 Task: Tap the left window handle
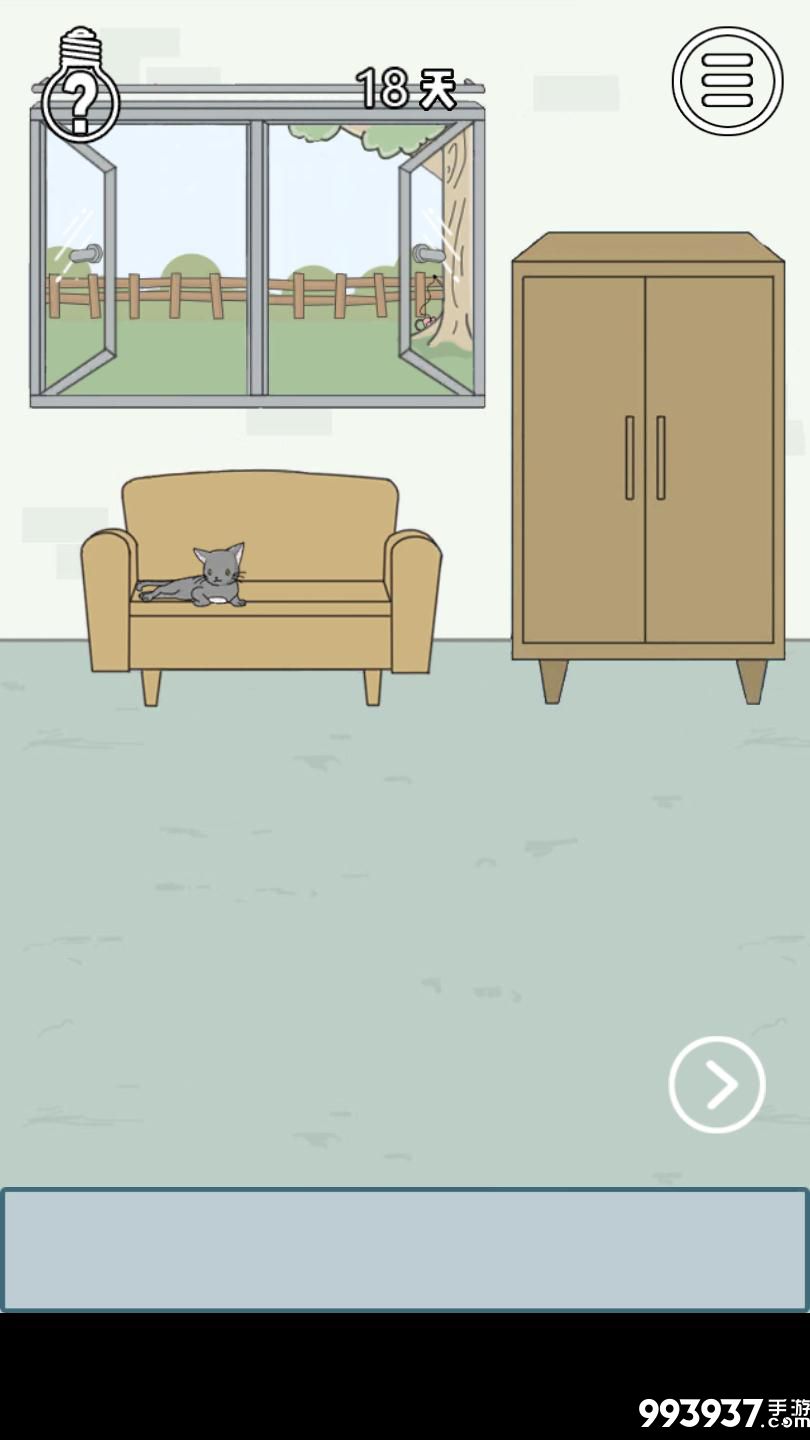(x=83, y=254)
